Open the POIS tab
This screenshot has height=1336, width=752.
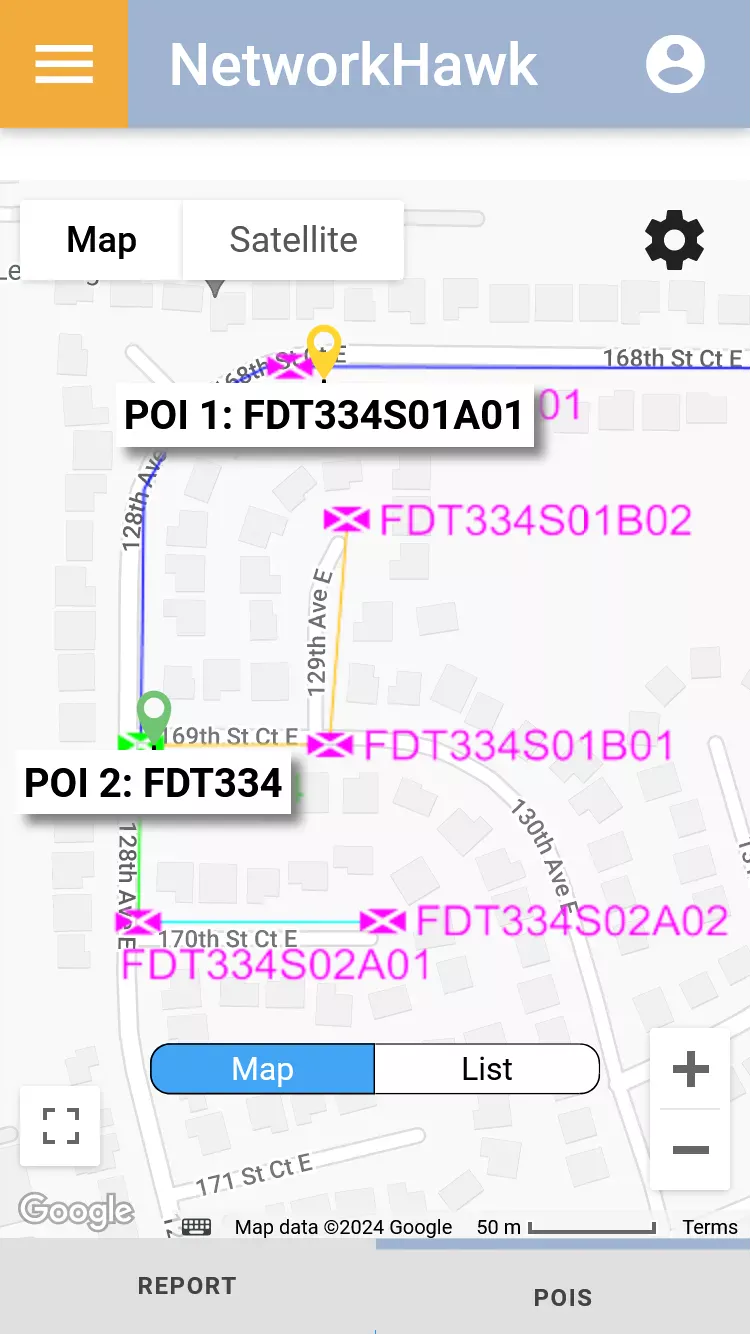pos(563,1297)
